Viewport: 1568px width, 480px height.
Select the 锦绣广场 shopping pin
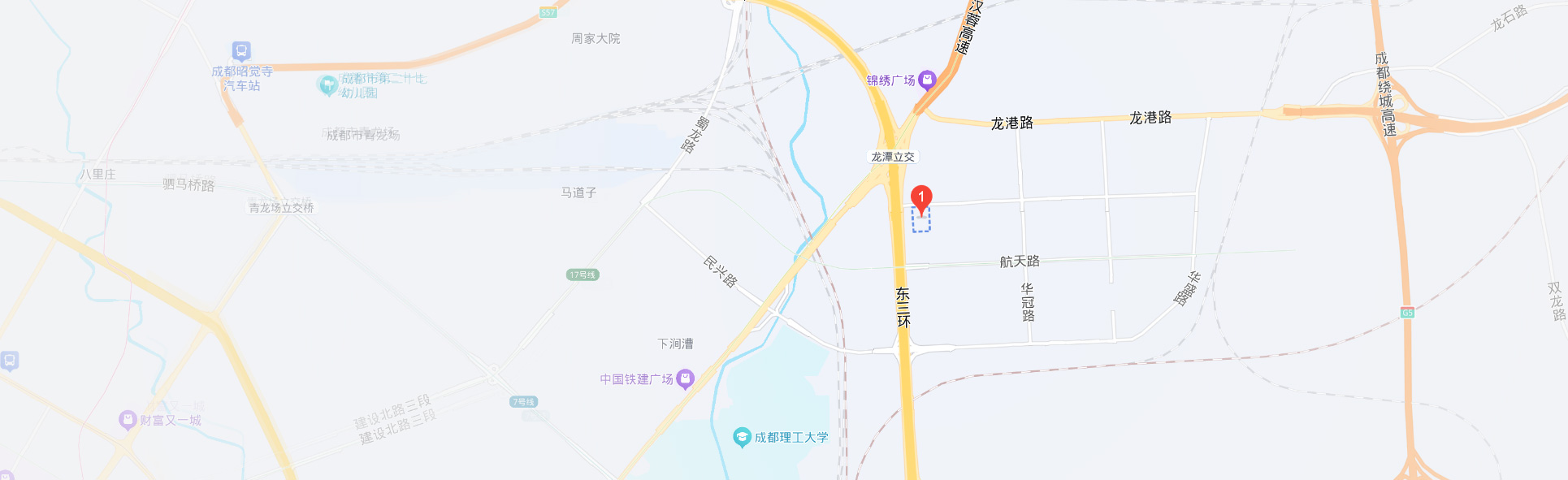point(927,80)
